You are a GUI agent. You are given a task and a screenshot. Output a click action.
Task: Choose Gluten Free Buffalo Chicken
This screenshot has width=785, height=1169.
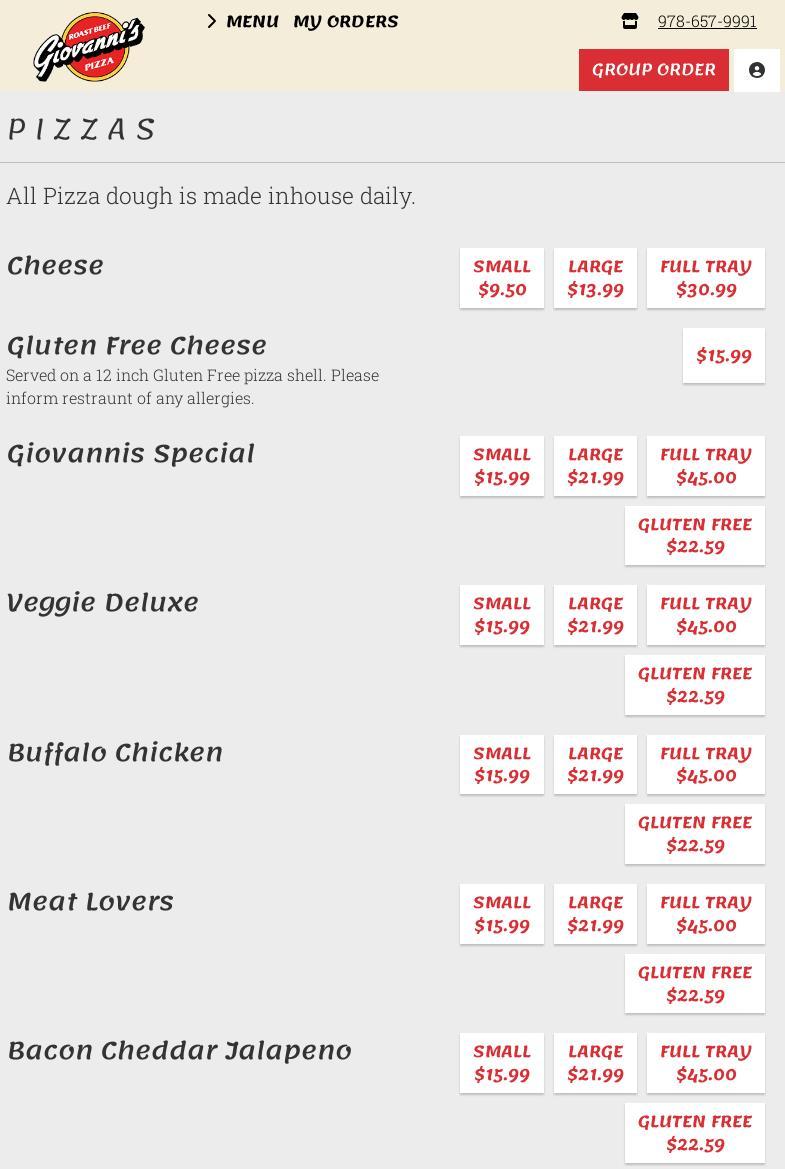694,834
